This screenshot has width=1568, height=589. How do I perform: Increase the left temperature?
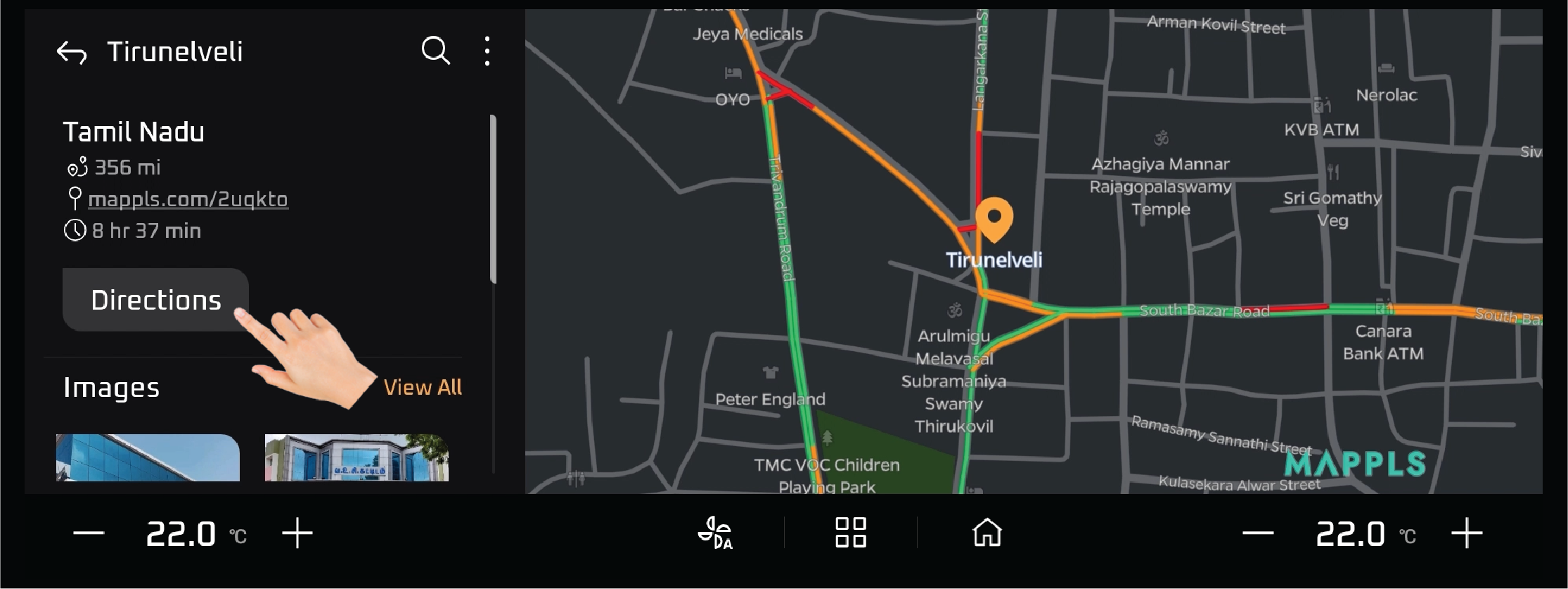click(297, 533)
